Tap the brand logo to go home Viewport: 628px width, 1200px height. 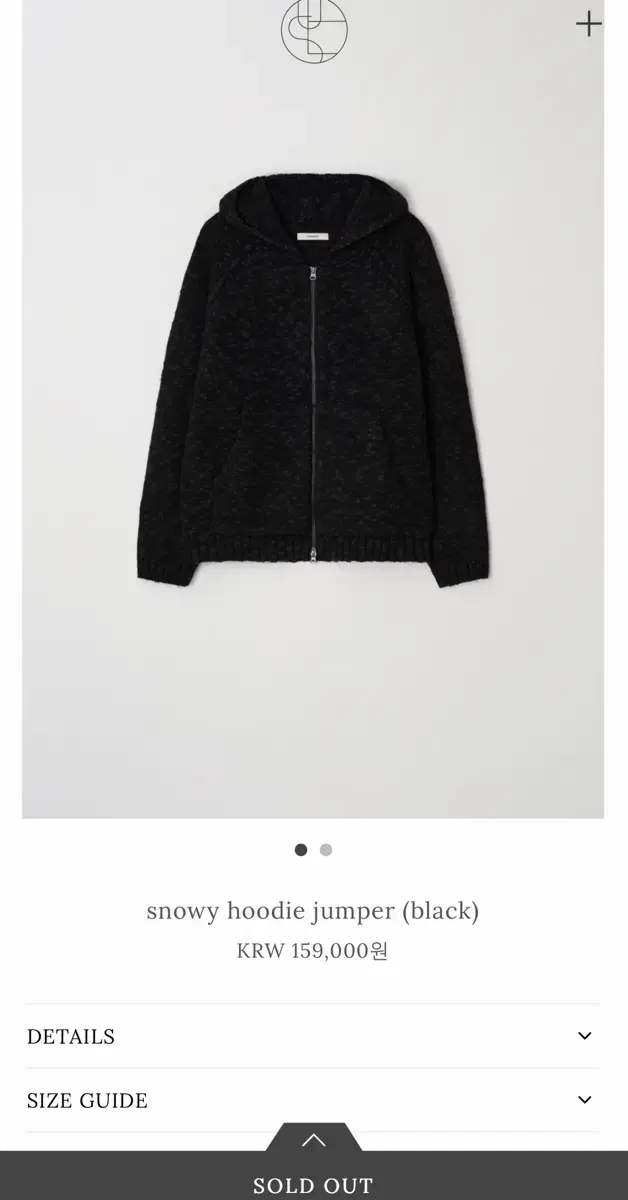coord(314,32)
